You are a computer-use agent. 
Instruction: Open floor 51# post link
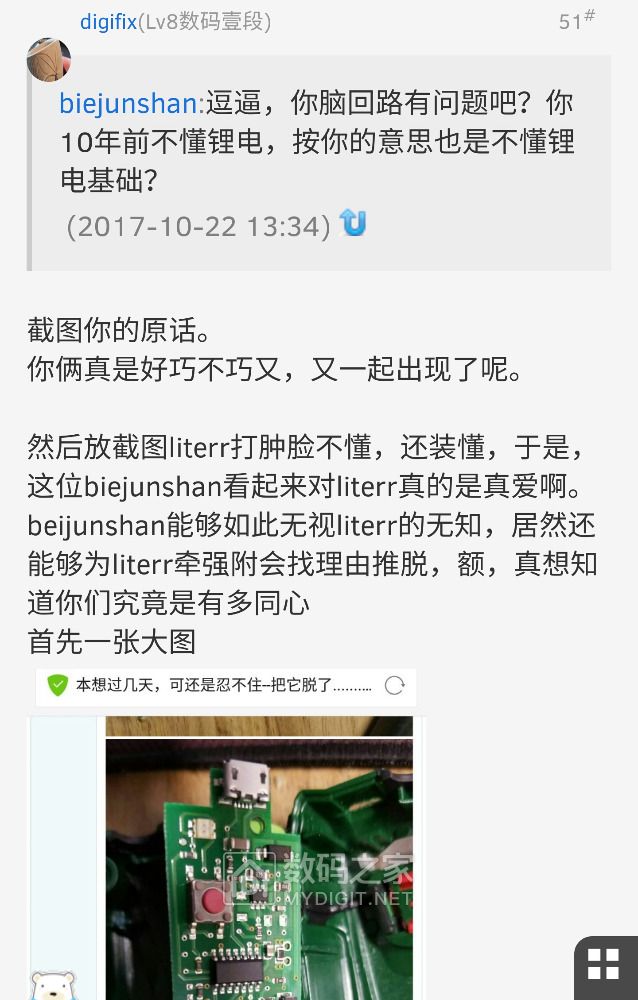[577, 21]
